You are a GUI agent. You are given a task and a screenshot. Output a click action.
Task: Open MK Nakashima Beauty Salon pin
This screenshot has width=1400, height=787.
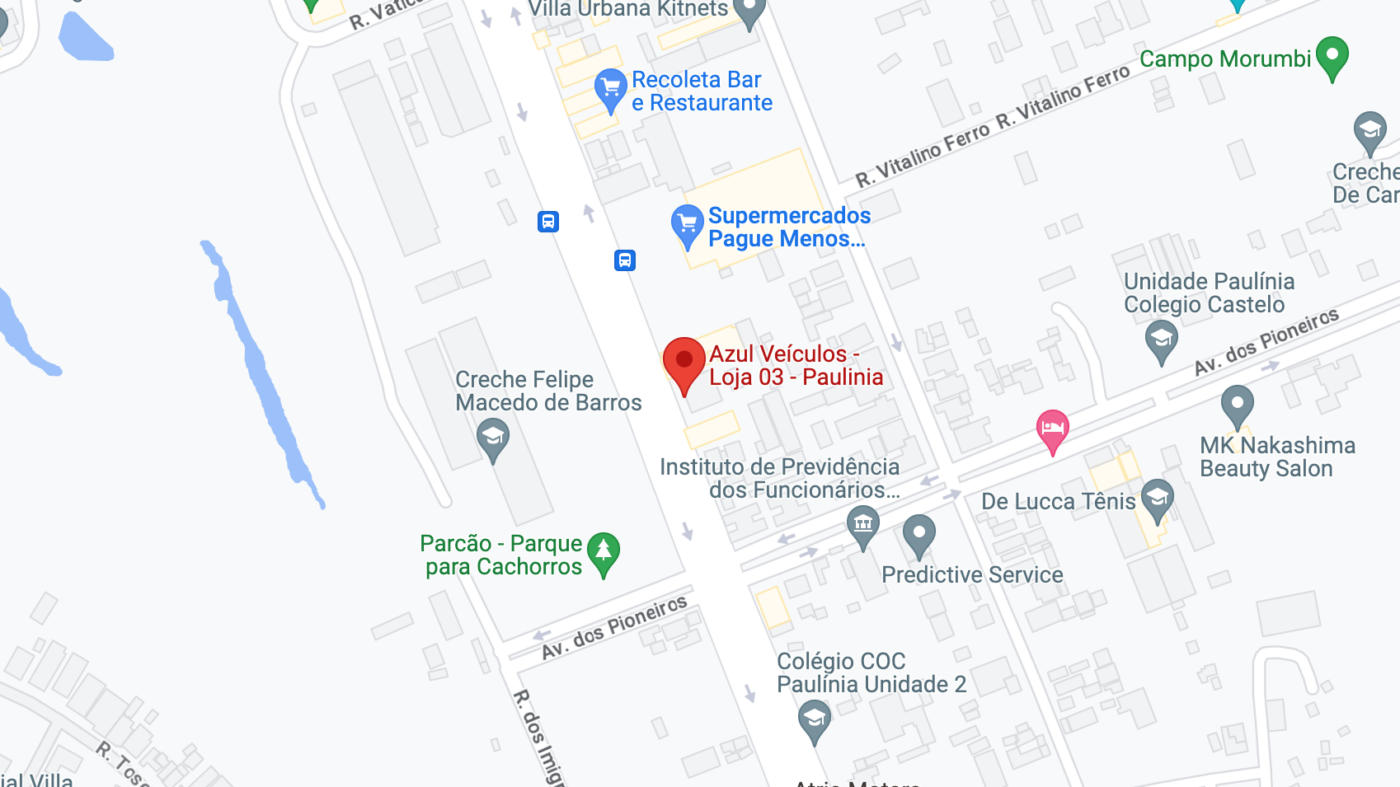click(x=1237, y=405)
